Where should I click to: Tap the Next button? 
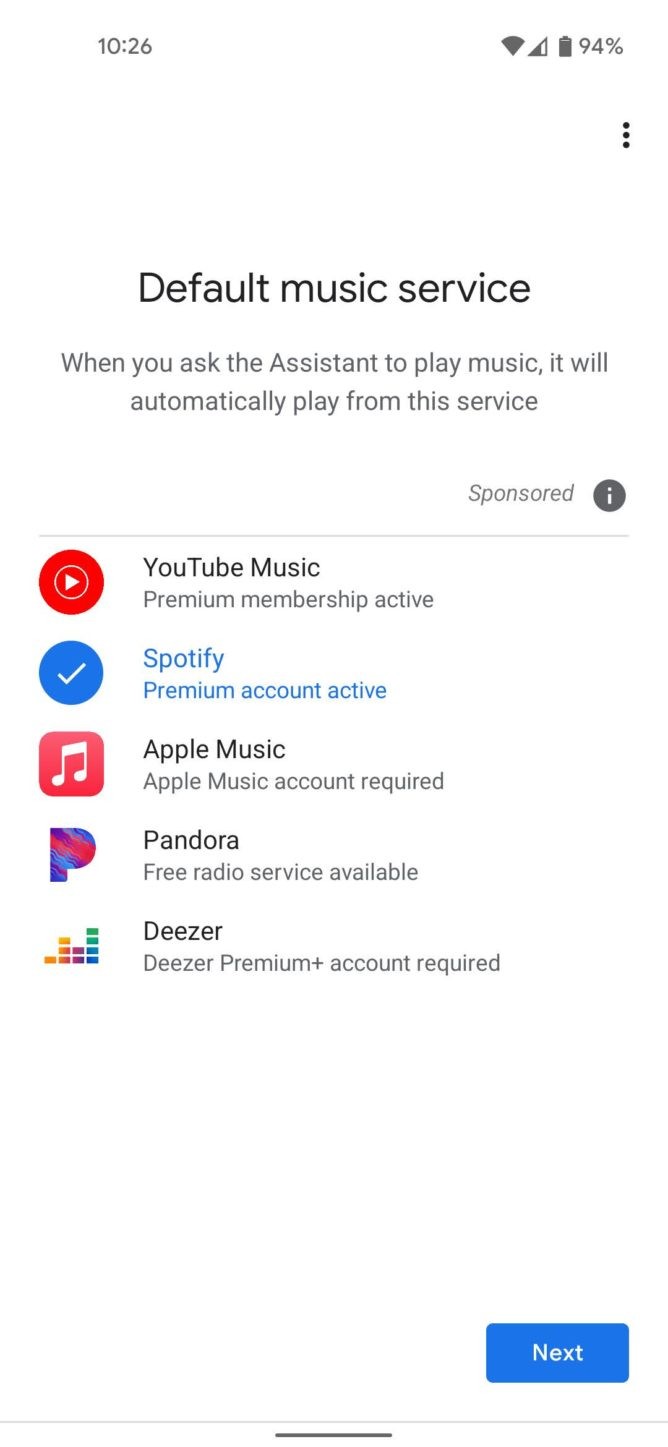click(557, 1353)
